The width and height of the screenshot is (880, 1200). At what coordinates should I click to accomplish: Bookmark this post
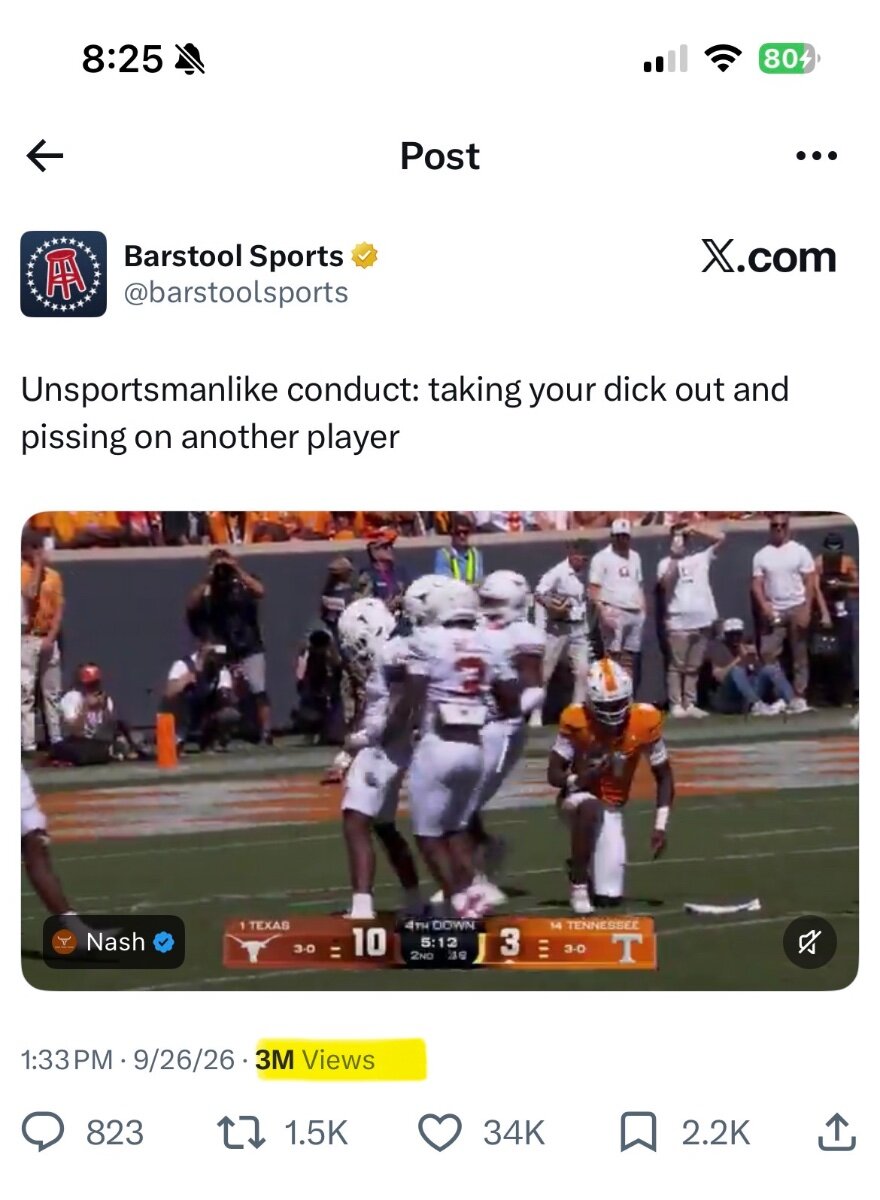pyautogui.click(x=637, y=1132)
